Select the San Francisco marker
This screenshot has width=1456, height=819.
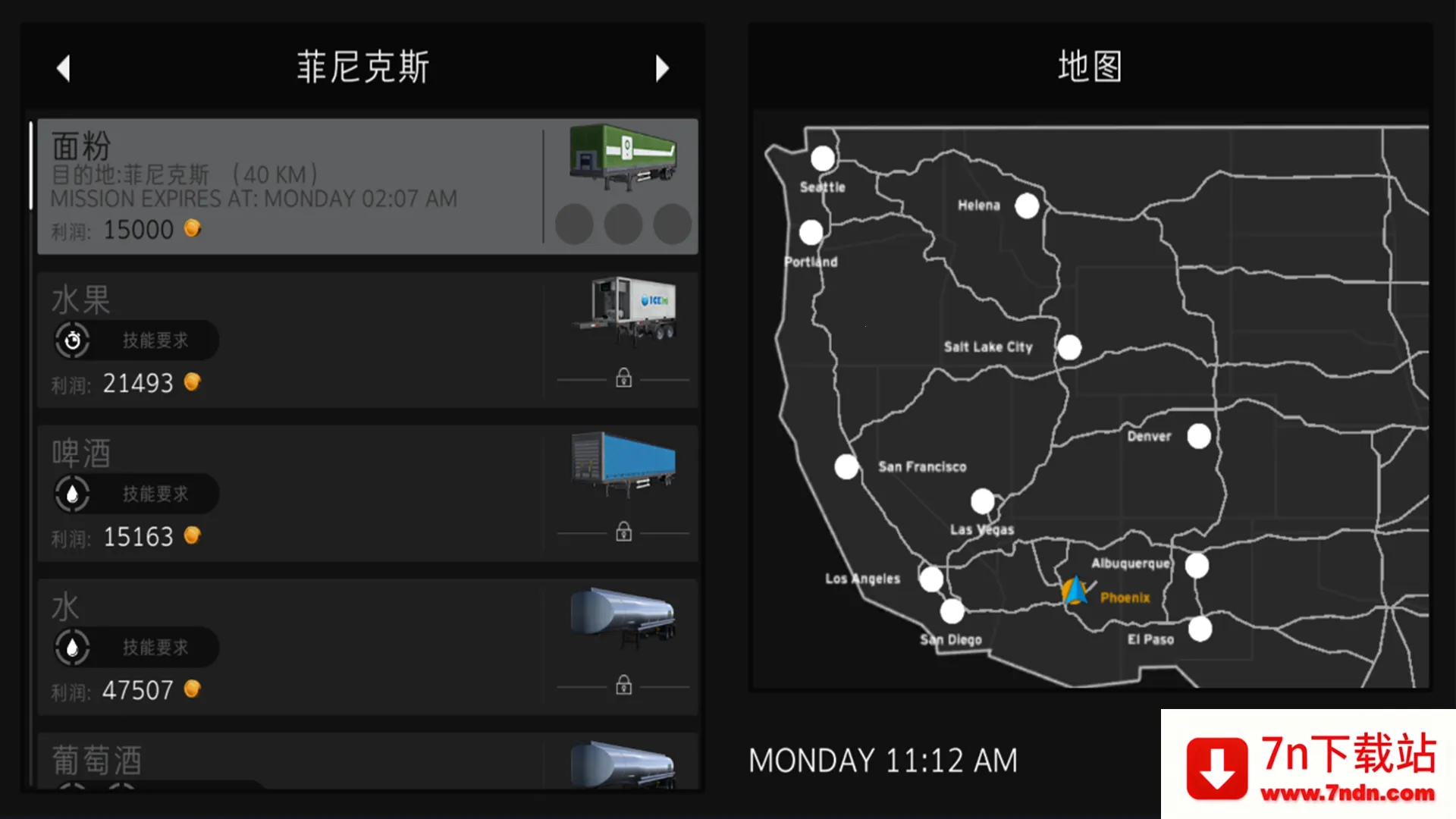coord(846,466)
